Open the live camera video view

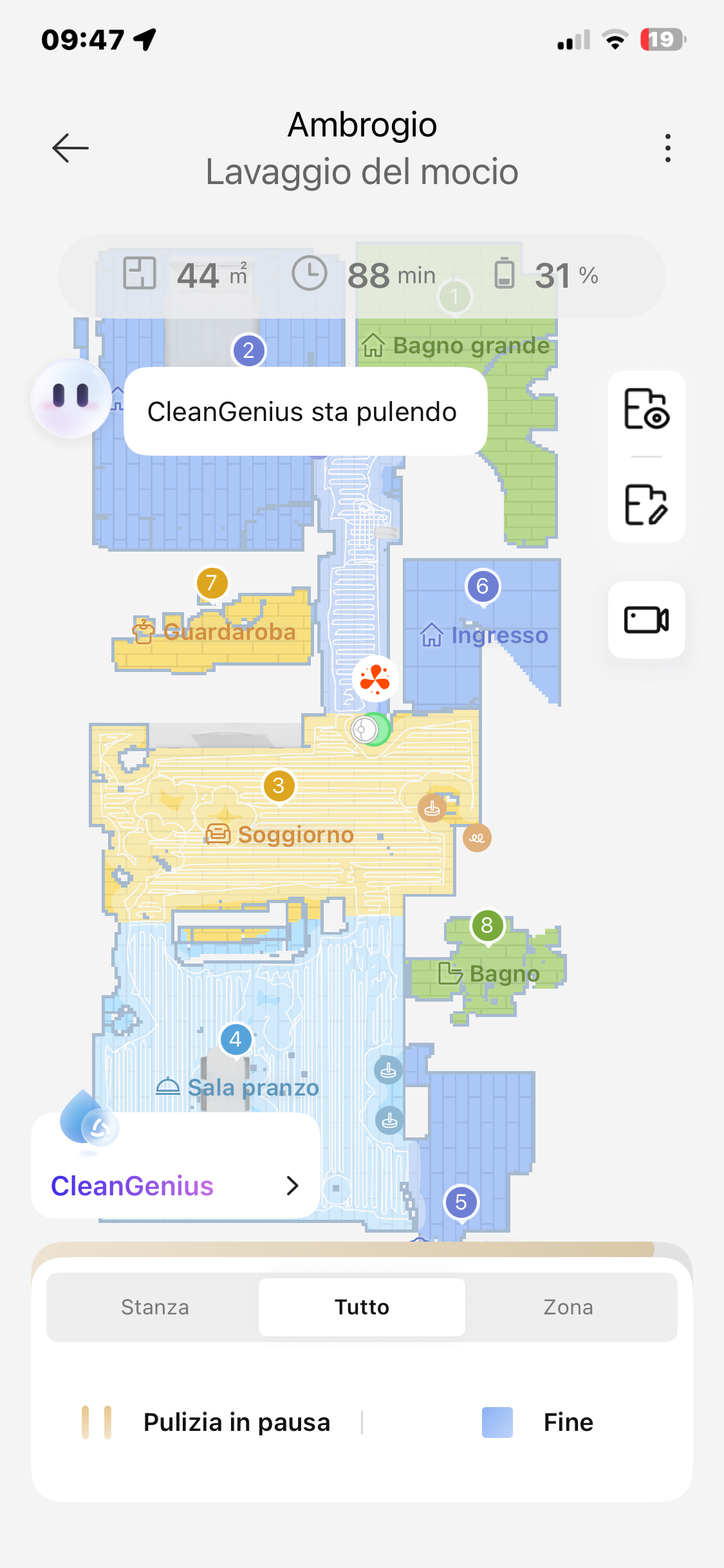point(646,620)
